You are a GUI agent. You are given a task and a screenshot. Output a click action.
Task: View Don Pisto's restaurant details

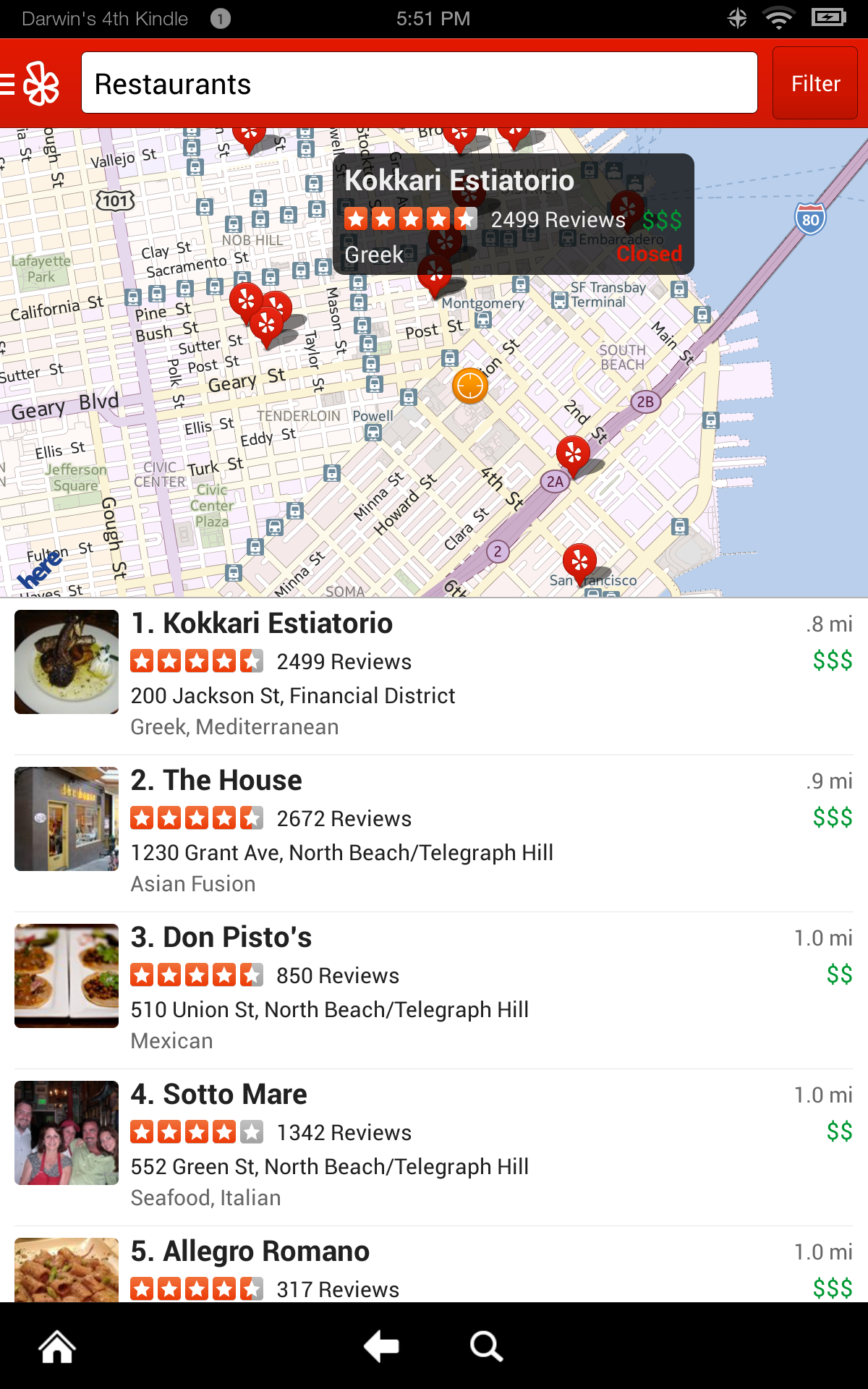tap(433, 988)
